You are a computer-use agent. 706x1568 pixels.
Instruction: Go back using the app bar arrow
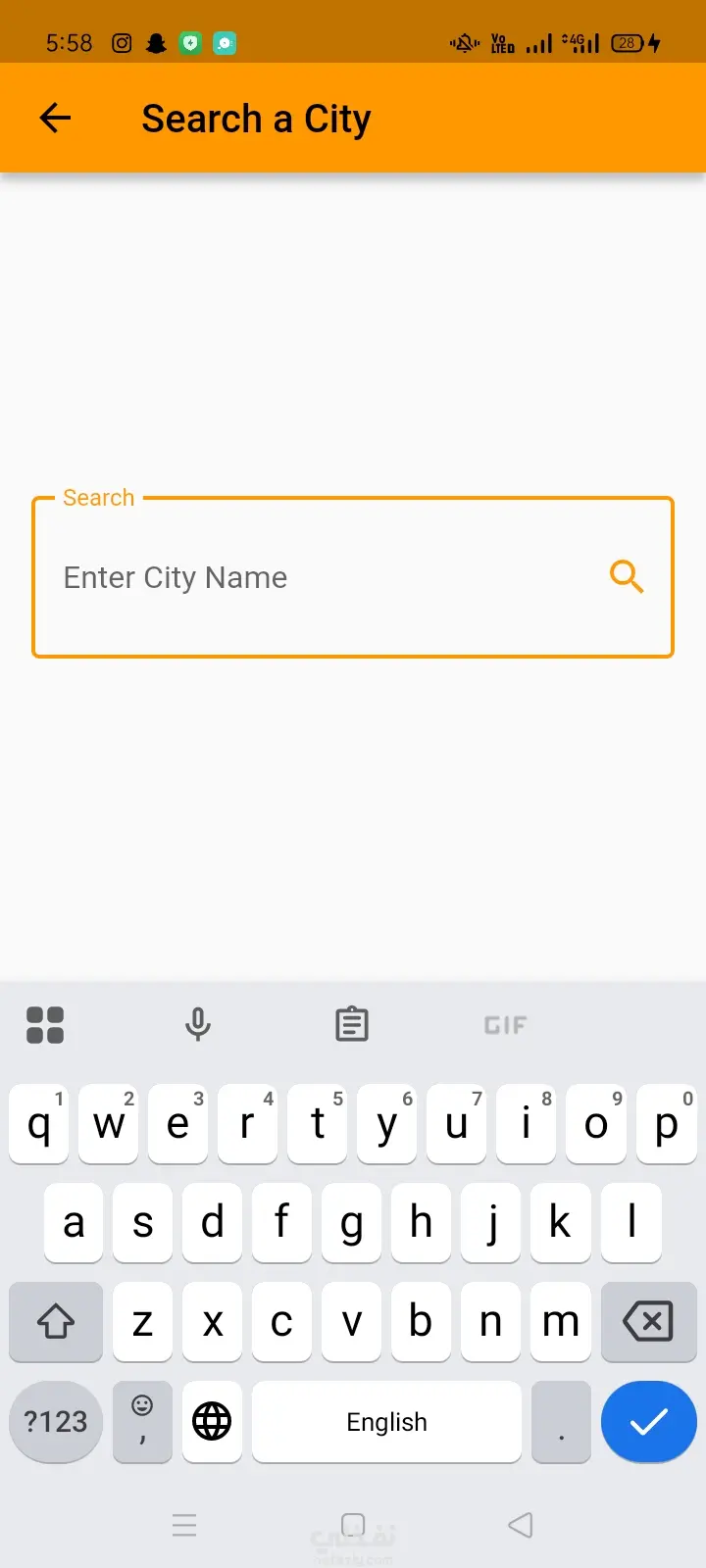[55, 119]
